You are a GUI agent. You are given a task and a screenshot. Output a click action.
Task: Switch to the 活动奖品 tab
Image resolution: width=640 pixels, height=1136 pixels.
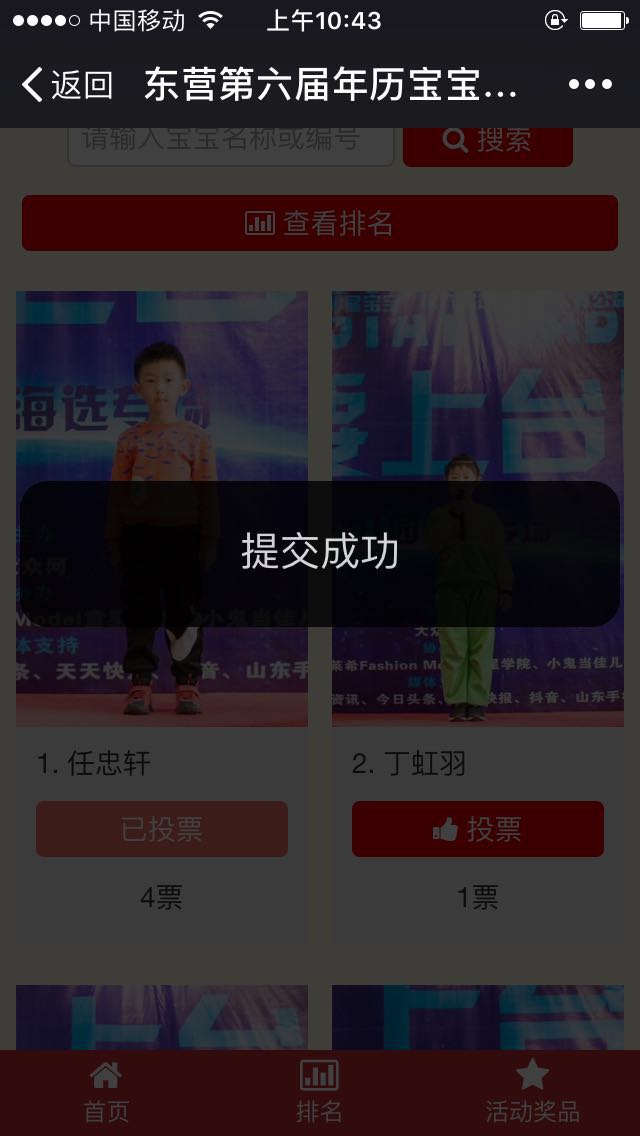point(532,1092)
